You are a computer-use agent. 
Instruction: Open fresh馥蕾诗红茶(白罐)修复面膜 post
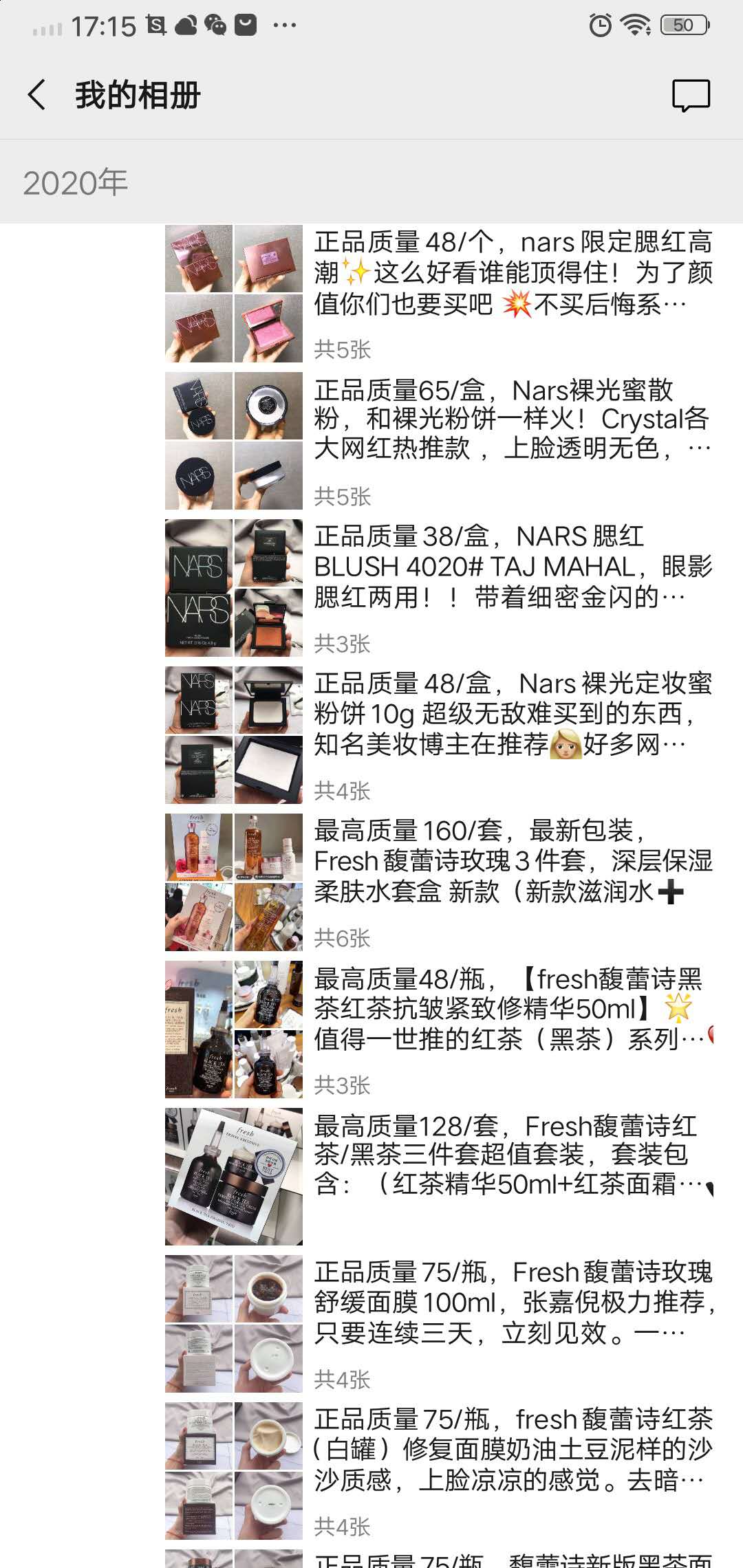[513, 1450]
